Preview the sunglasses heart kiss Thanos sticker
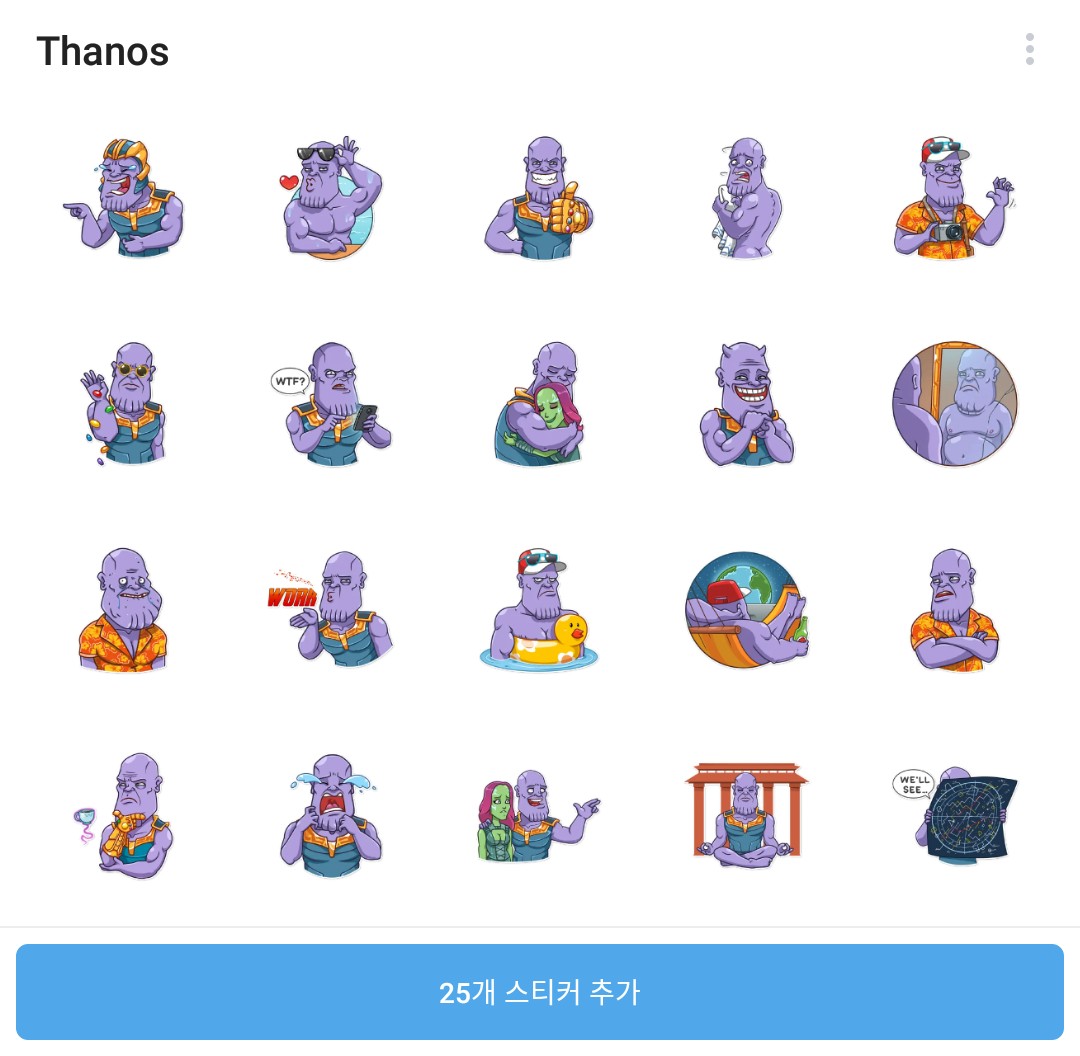Viewport: 1080px width, 1056px height. pos(331,198)
